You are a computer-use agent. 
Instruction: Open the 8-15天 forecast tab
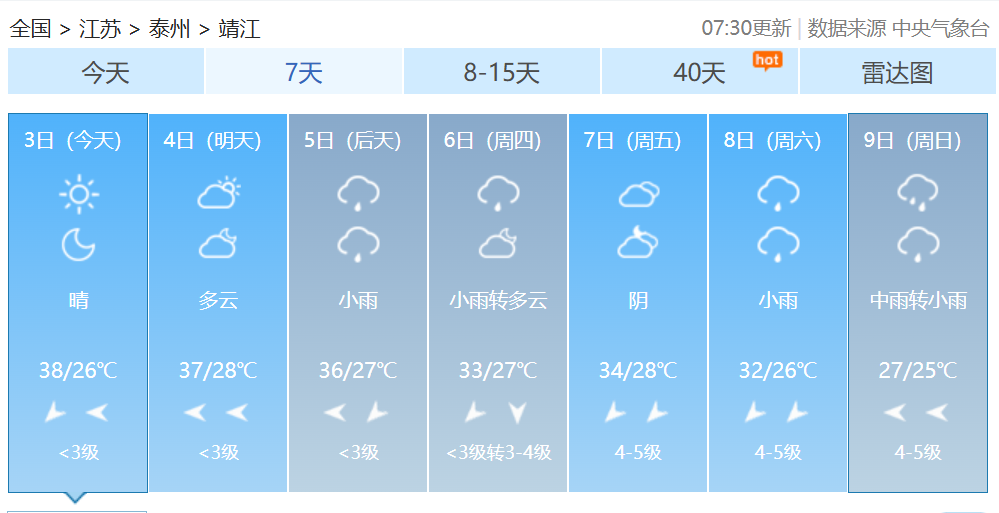(501, 71)
